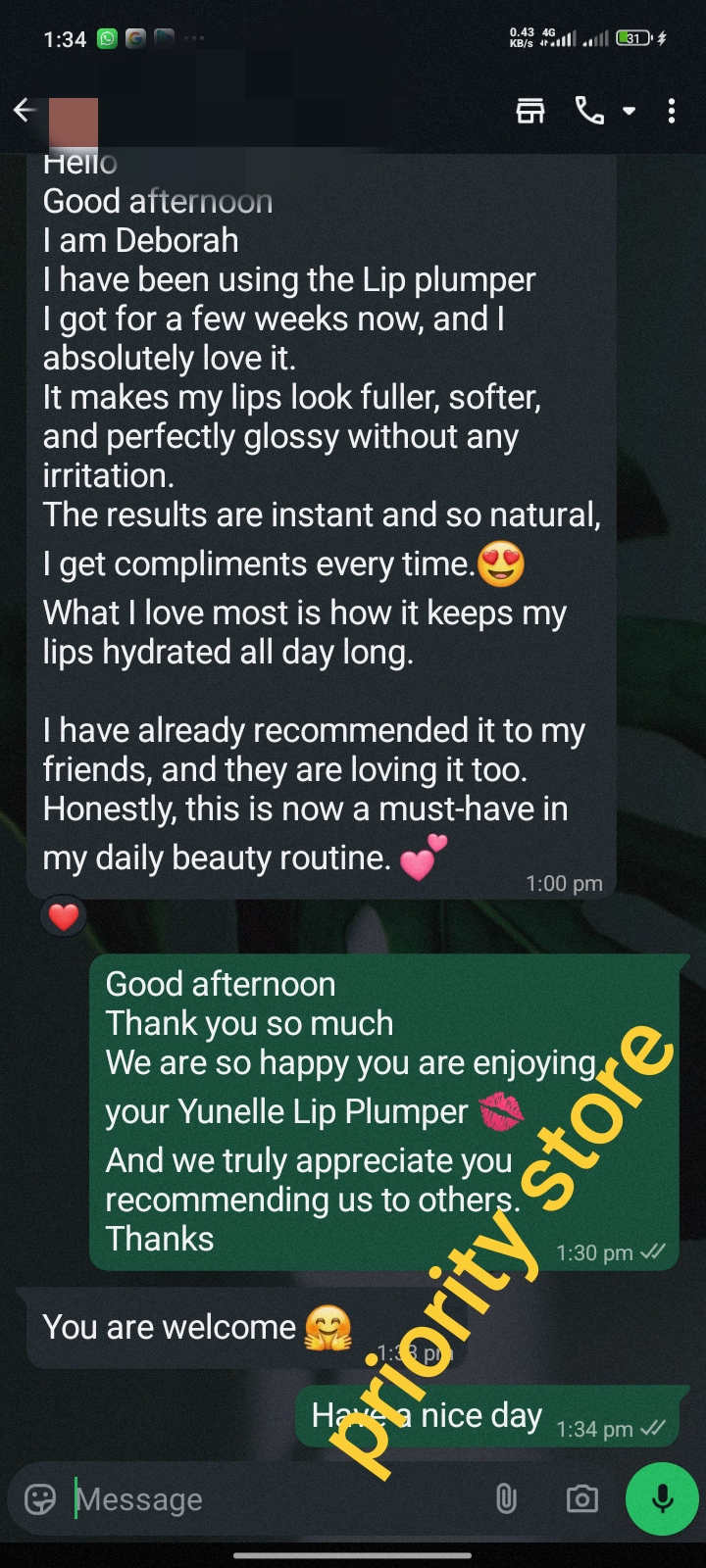Go back to the chat list
Viewport: 706px width, 1568px height.
(24, 111)
